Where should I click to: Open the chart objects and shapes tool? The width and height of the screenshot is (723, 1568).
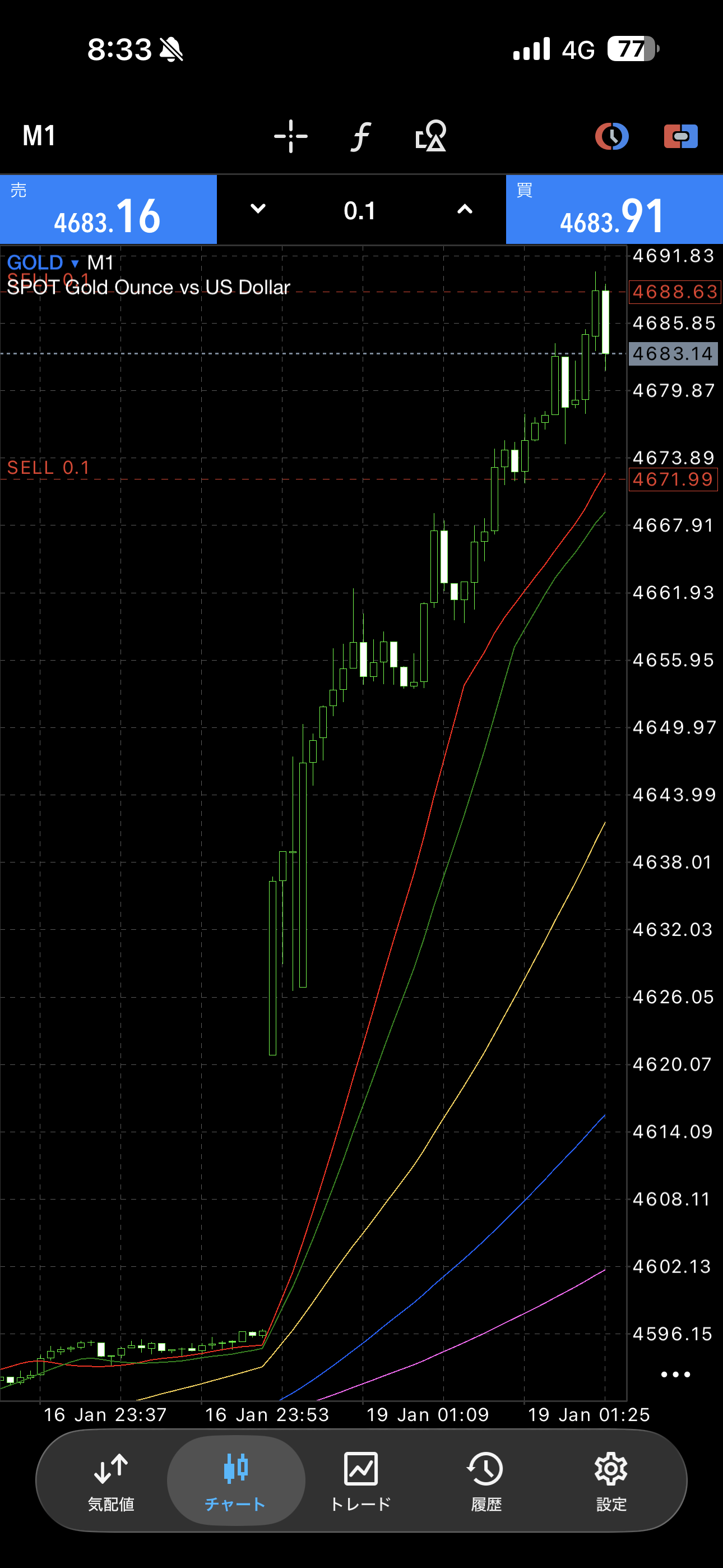[x=431, y=136]
